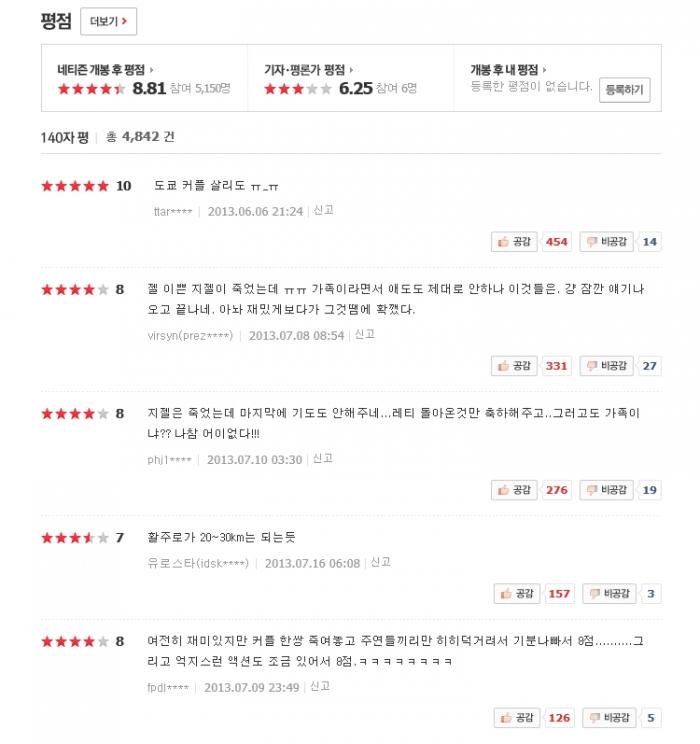Tap 공감 on the virsyn(prez****) review
The width and height of the screenshot is (700, 744).
(x=515, y=366)
